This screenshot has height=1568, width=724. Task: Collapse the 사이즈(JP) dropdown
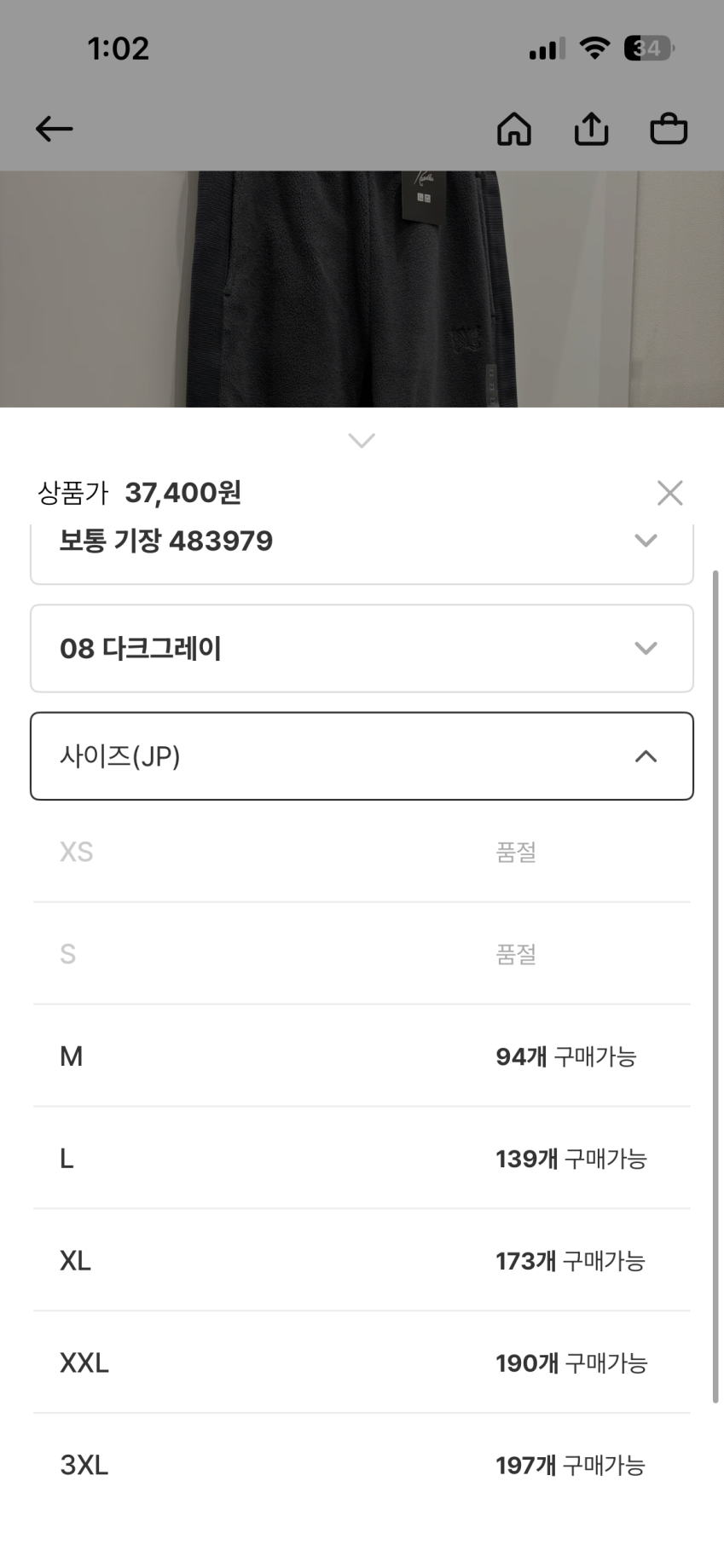point(362,756)
